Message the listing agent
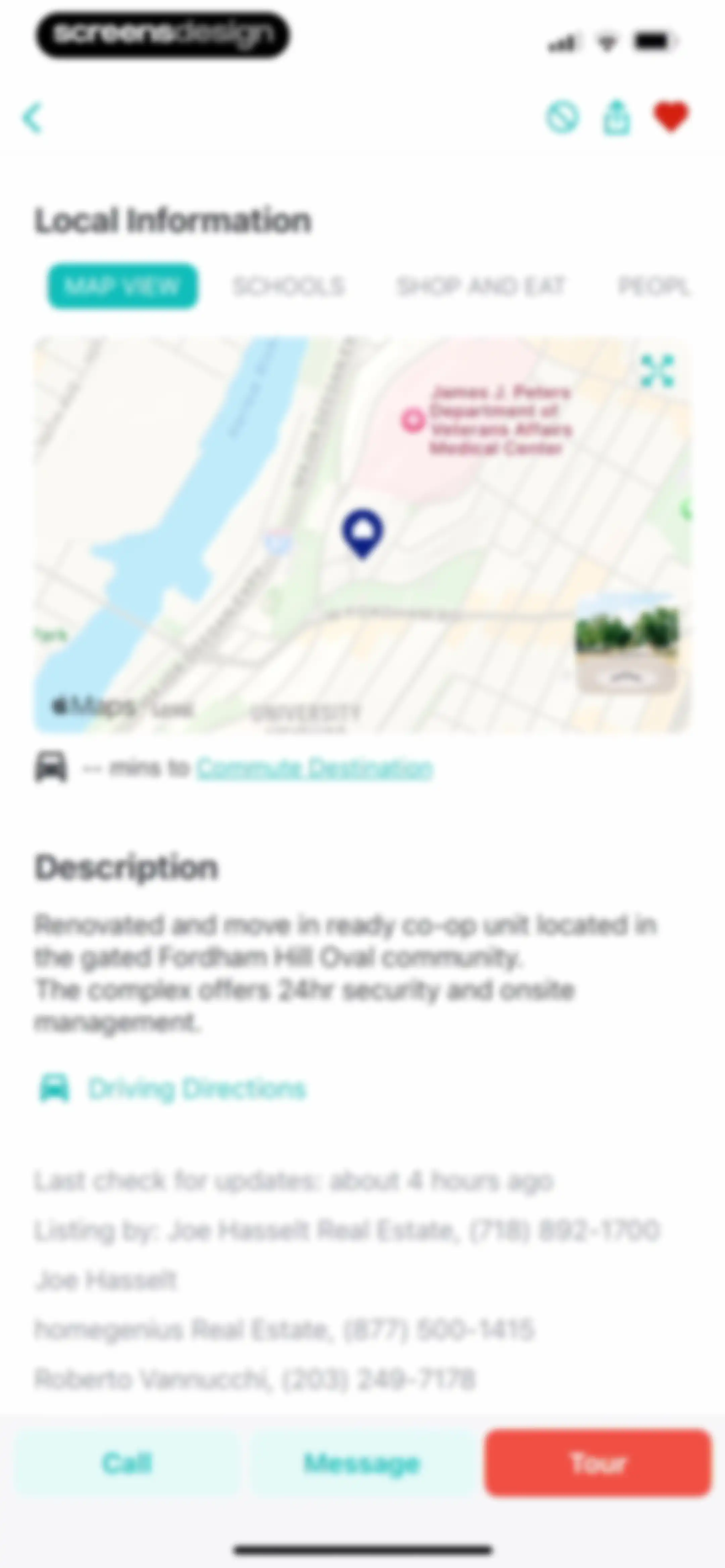The height and width of the screenshot is (1568, 725). click(362, 1463)
